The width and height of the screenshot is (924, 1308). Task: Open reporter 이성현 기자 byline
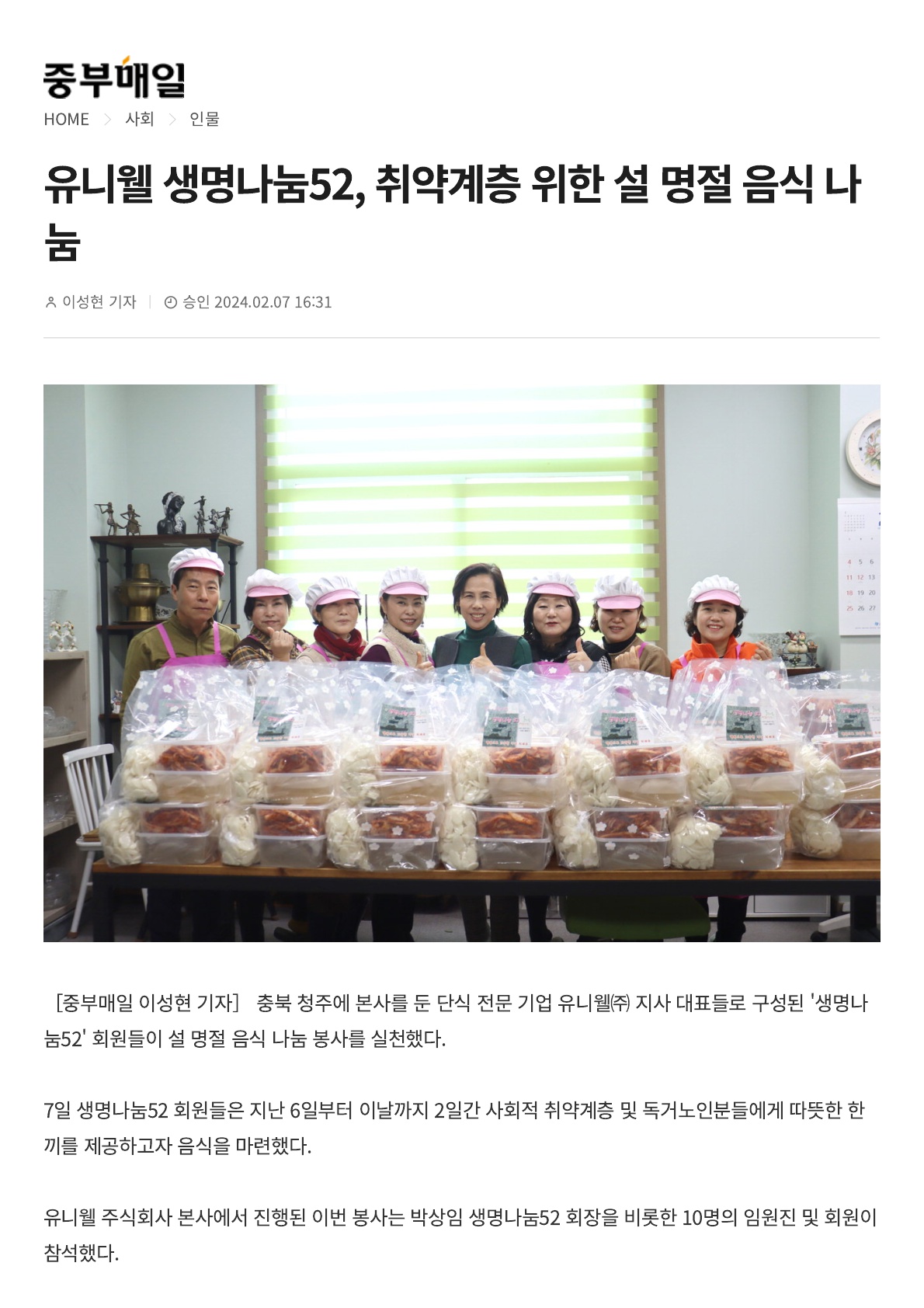pos(98,302)
